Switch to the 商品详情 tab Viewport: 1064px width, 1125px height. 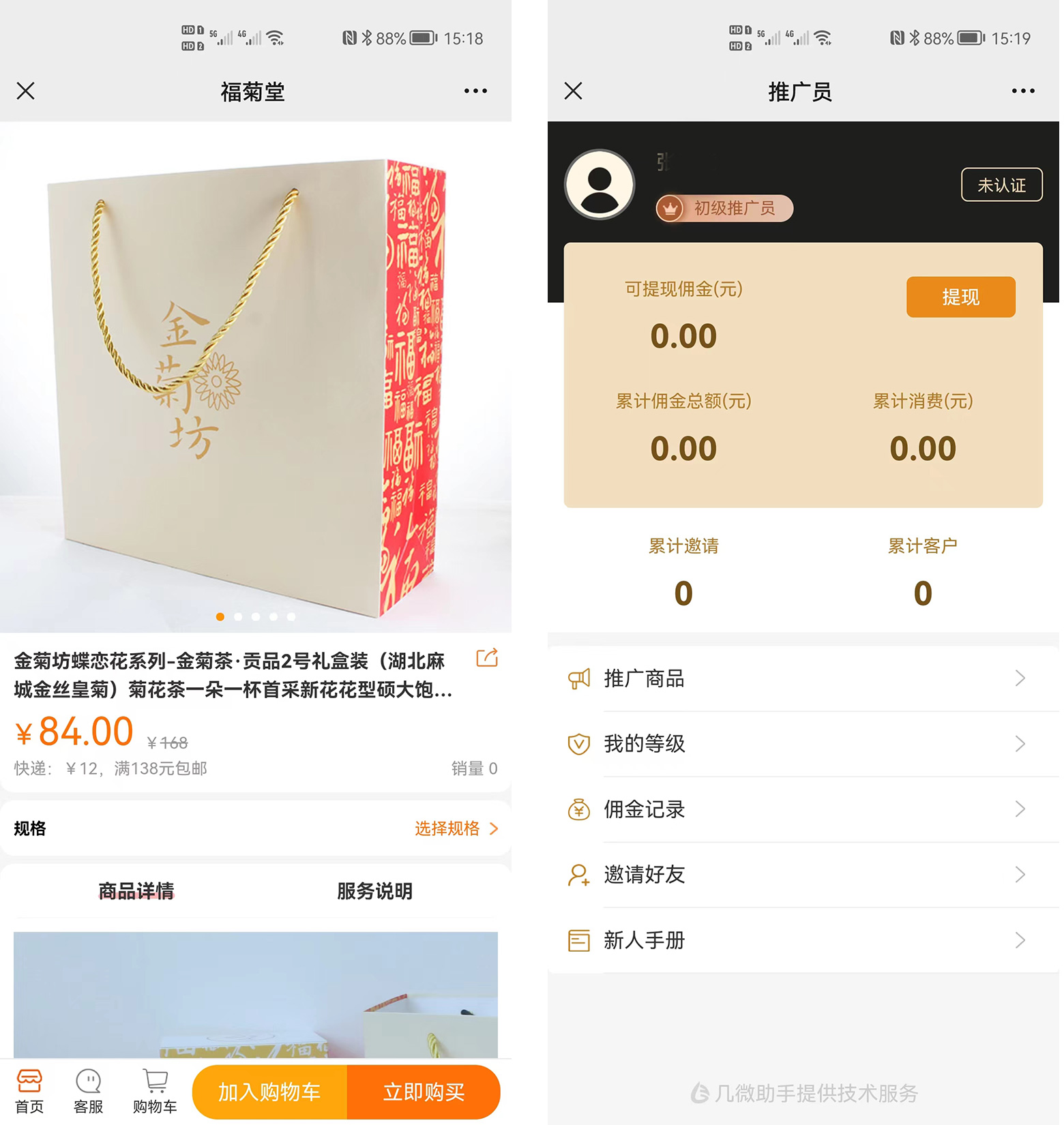tap(136, 891)
